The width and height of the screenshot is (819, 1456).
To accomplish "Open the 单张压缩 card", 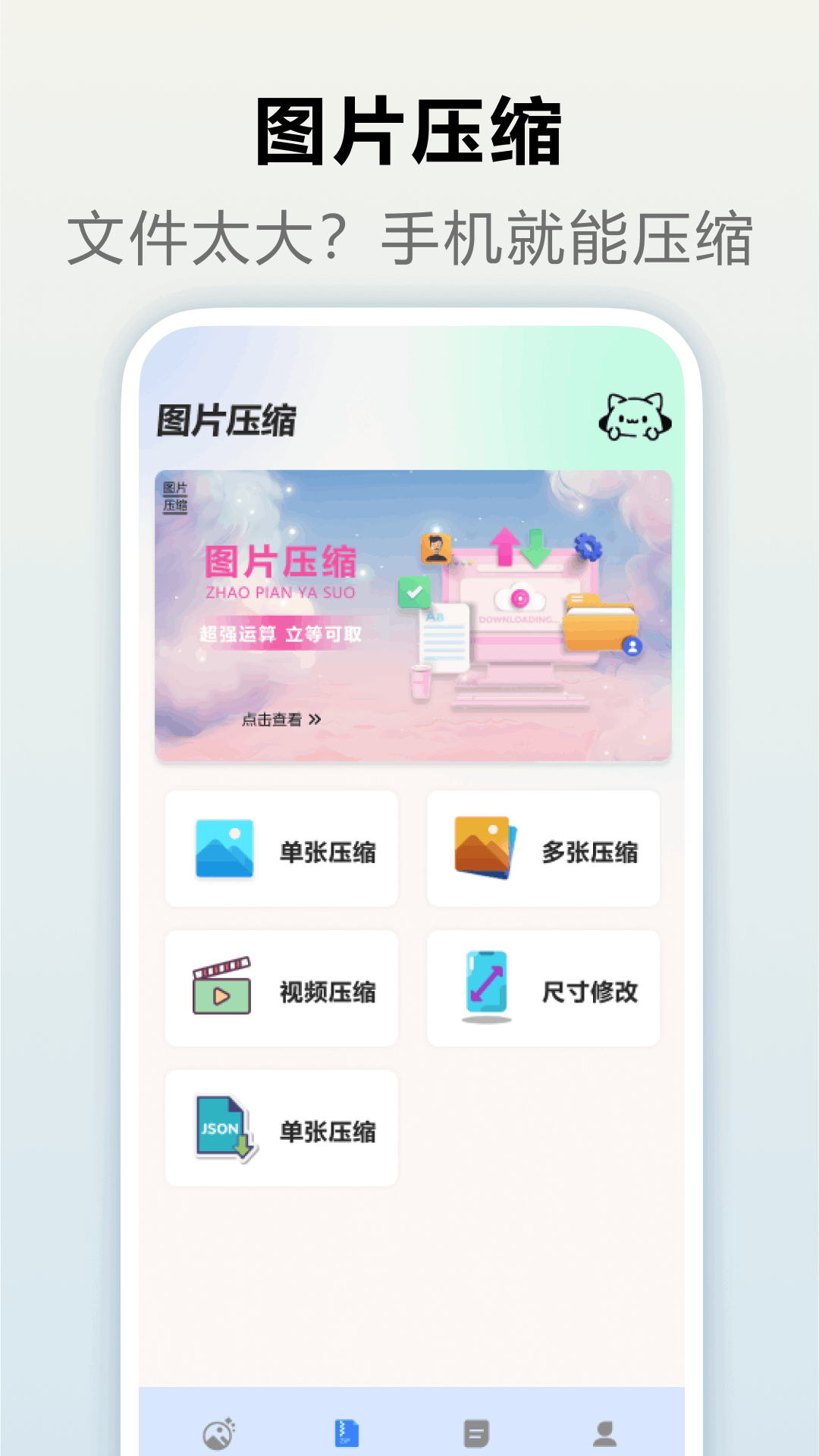I will (x=281, y=849).
